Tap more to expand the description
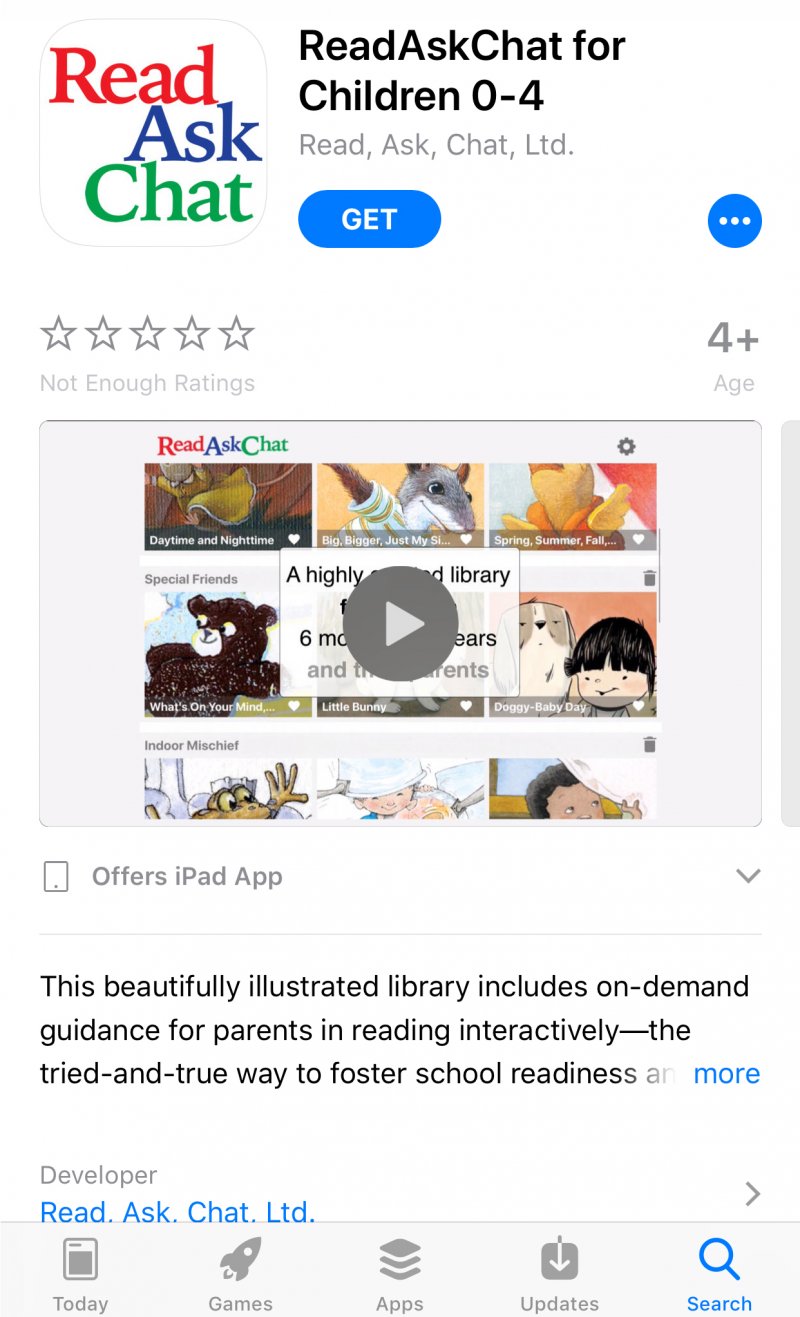The image size is (800, 1317). coord(726,1074)
